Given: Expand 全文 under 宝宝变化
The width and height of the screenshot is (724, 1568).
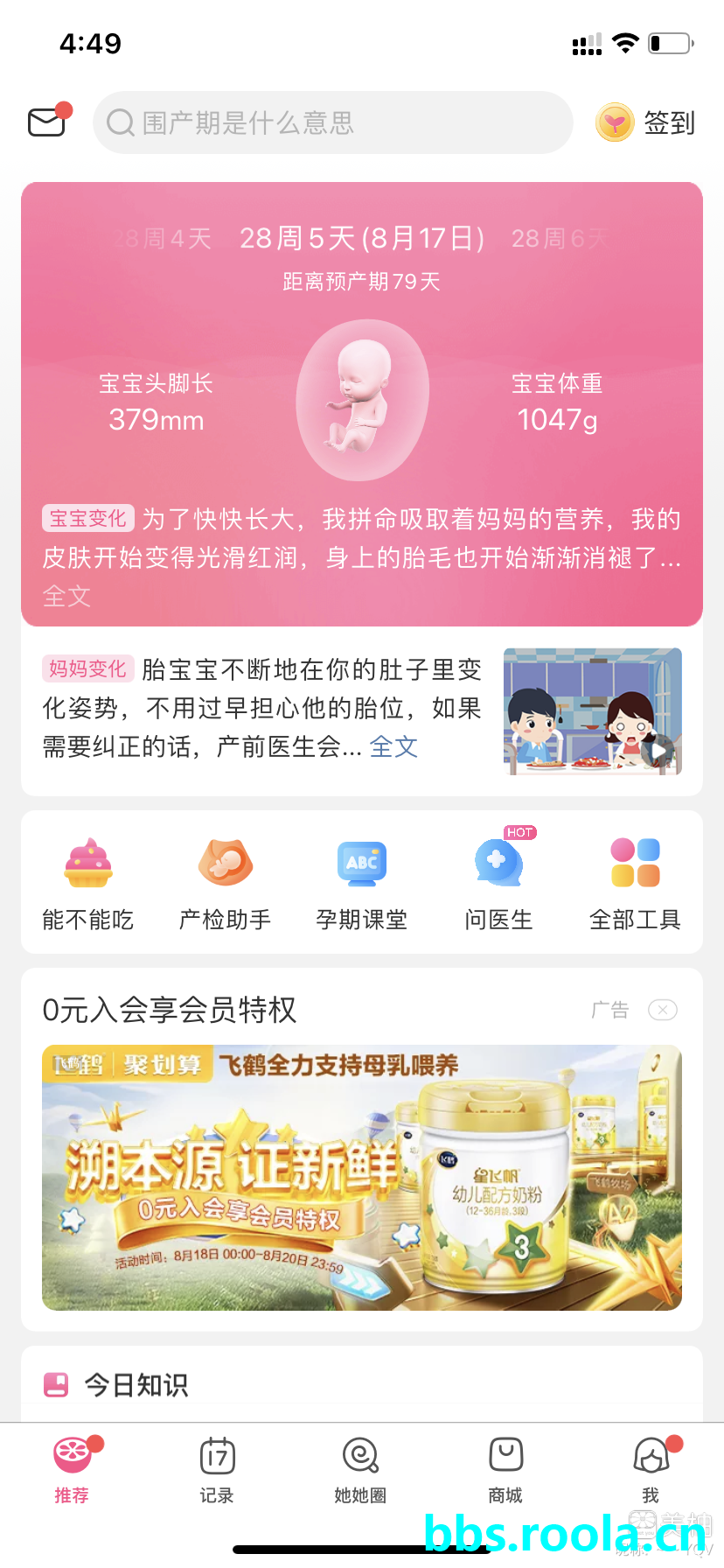Looking at the screenshot, I should [66, 596].
